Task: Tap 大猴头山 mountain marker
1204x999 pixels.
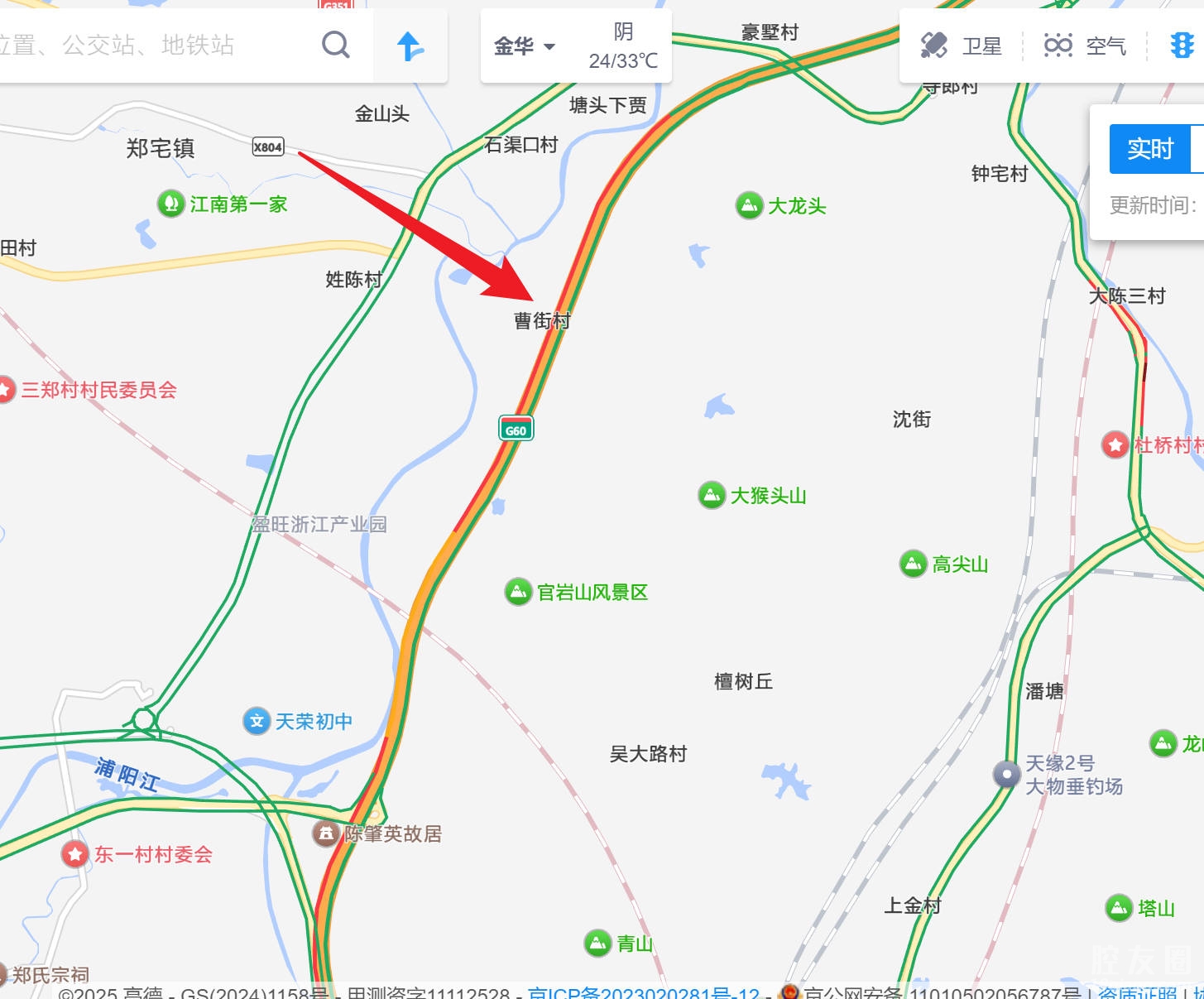Action: pyautogui.click(x=712, y=495)
